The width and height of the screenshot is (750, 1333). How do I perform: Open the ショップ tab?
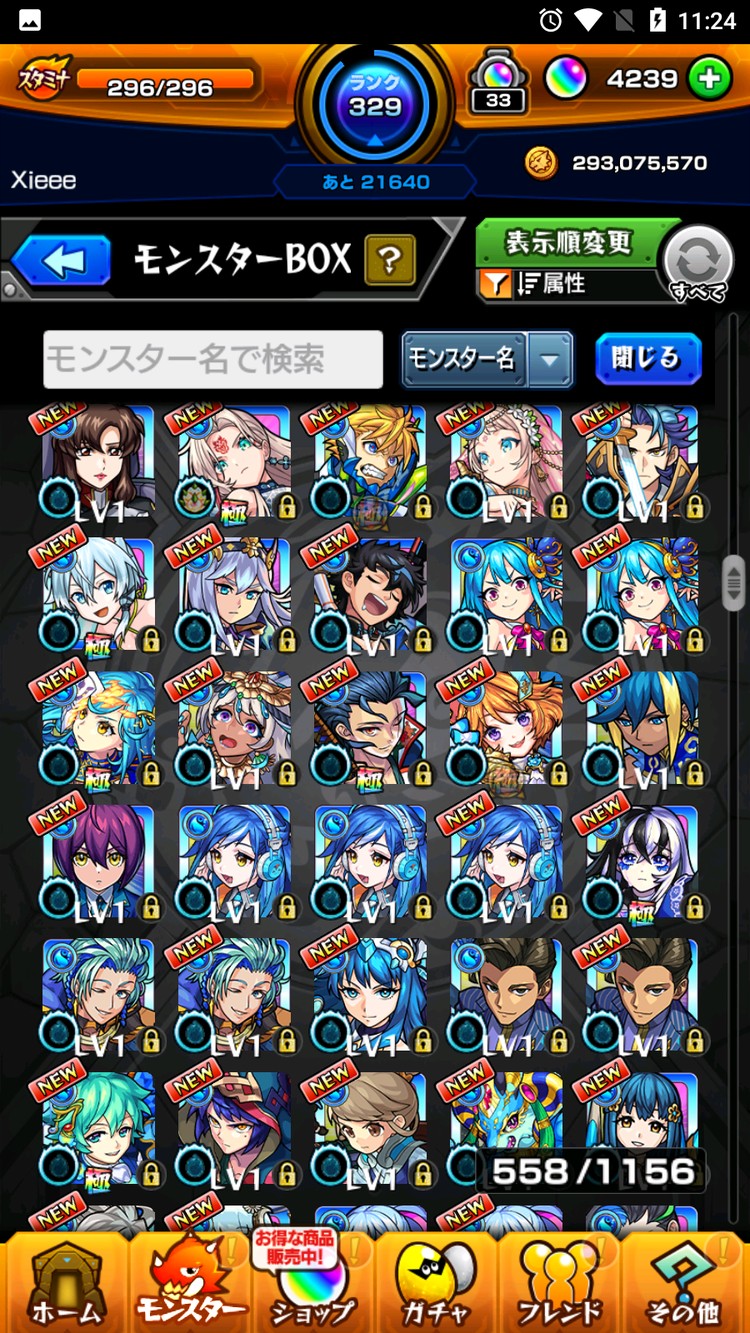[x=312, y=1283]
